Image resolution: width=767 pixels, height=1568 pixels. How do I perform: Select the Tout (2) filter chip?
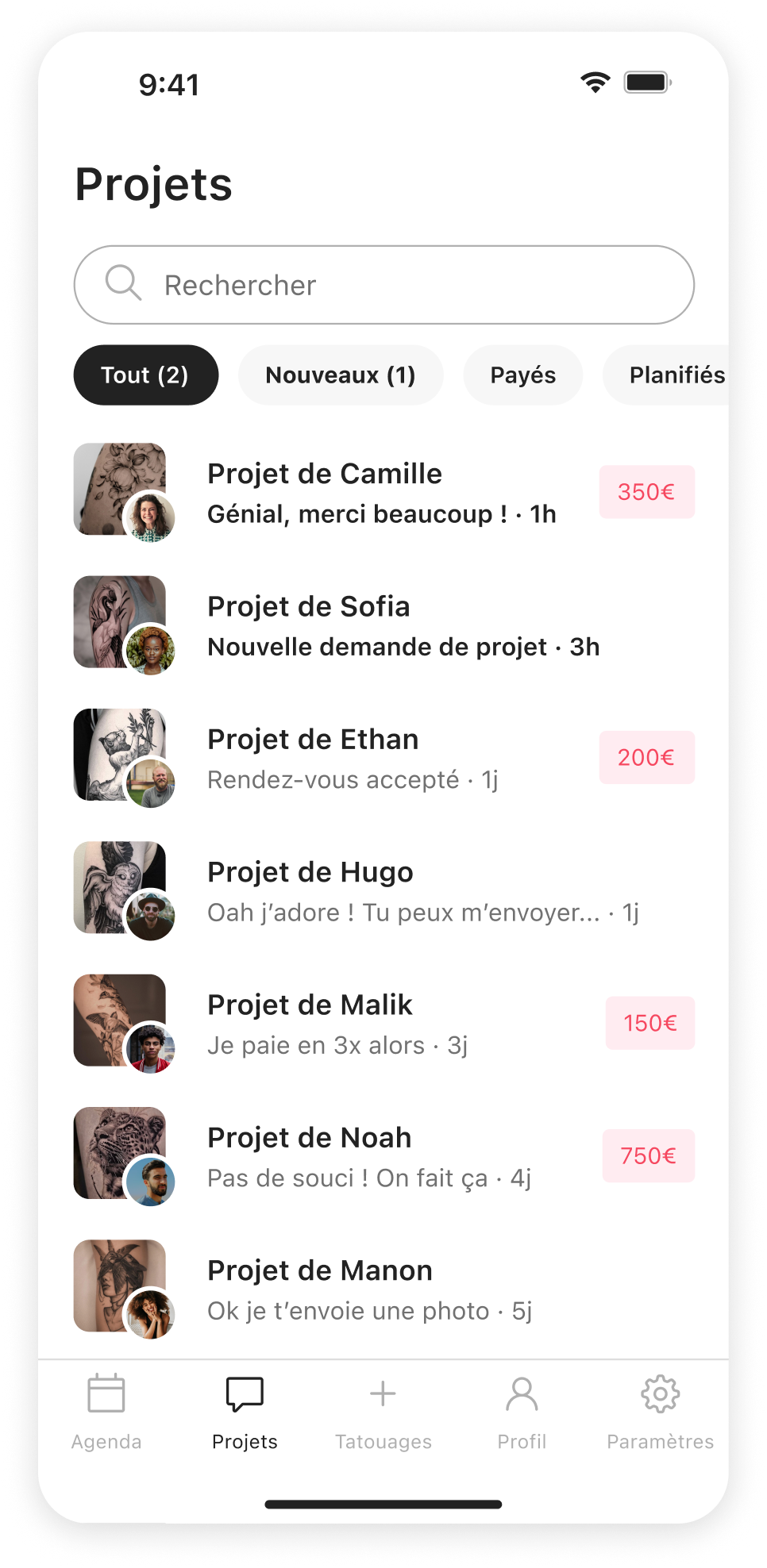tap(145, 375)
